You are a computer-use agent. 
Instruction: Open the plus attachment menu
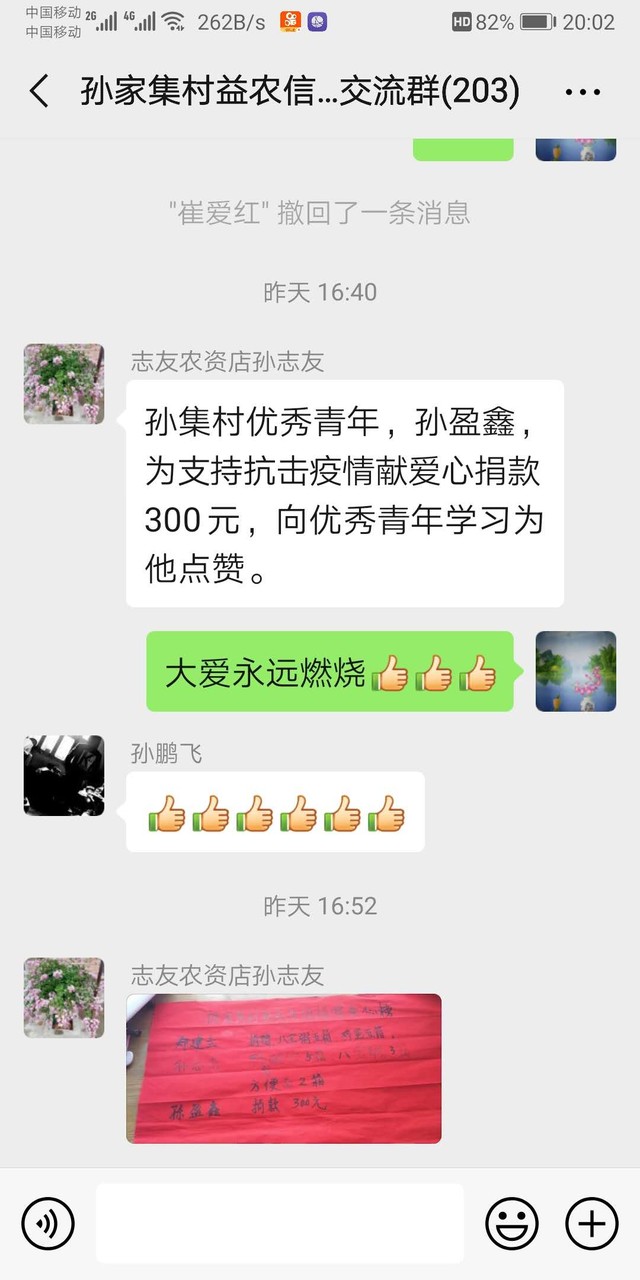tap(592, 1223)
